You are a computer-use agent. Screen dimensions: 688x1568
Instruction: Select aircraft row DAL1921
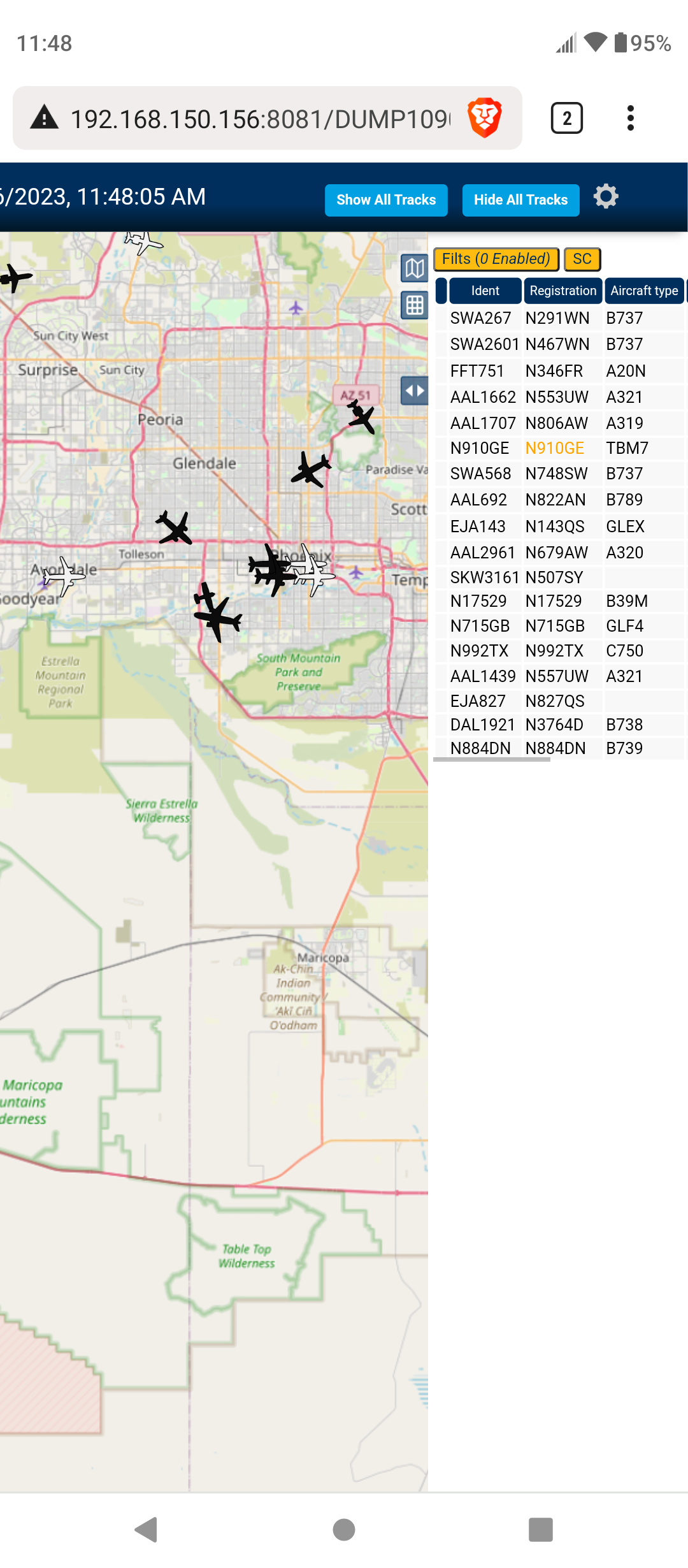coord(559,725)
